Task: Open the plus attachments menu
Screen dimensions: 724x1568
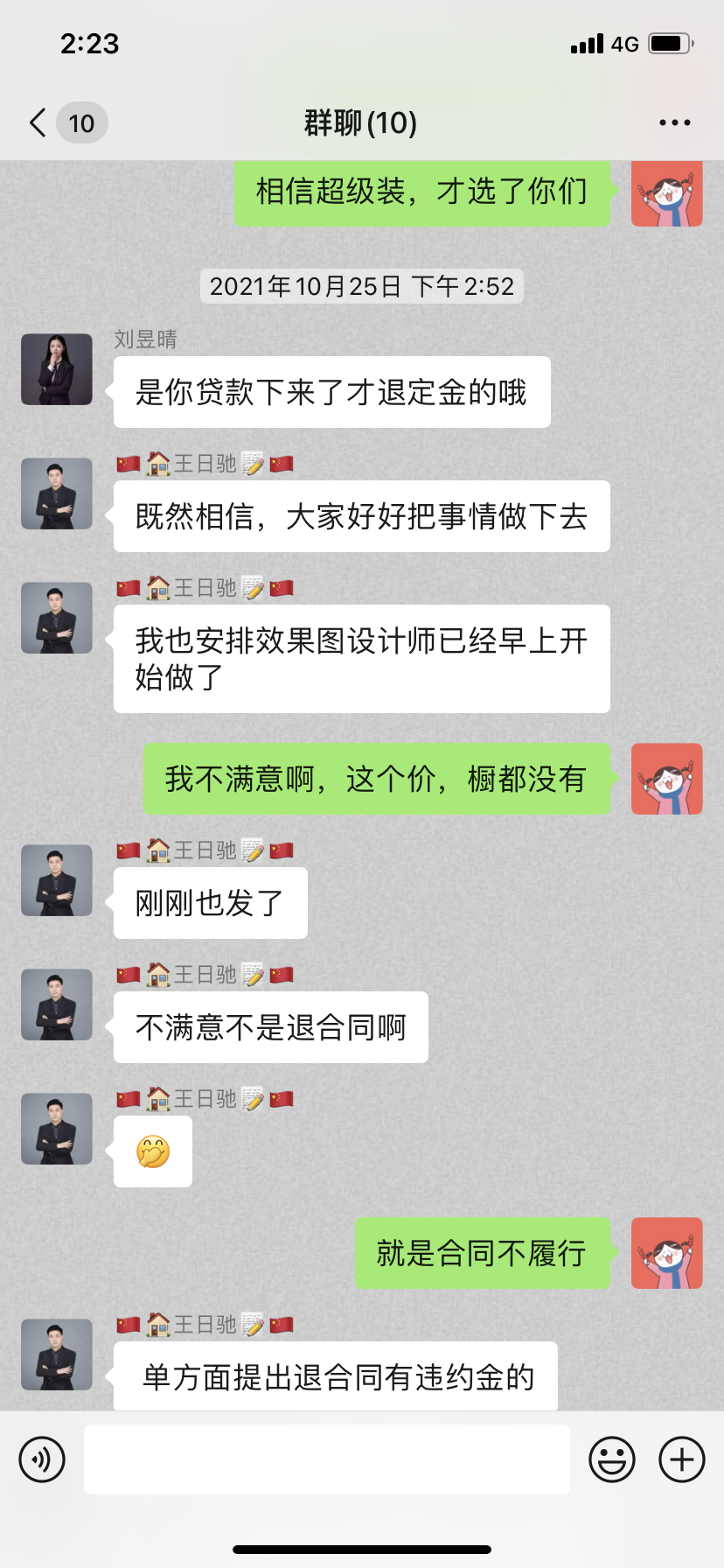Action: tap(682, 1459)
